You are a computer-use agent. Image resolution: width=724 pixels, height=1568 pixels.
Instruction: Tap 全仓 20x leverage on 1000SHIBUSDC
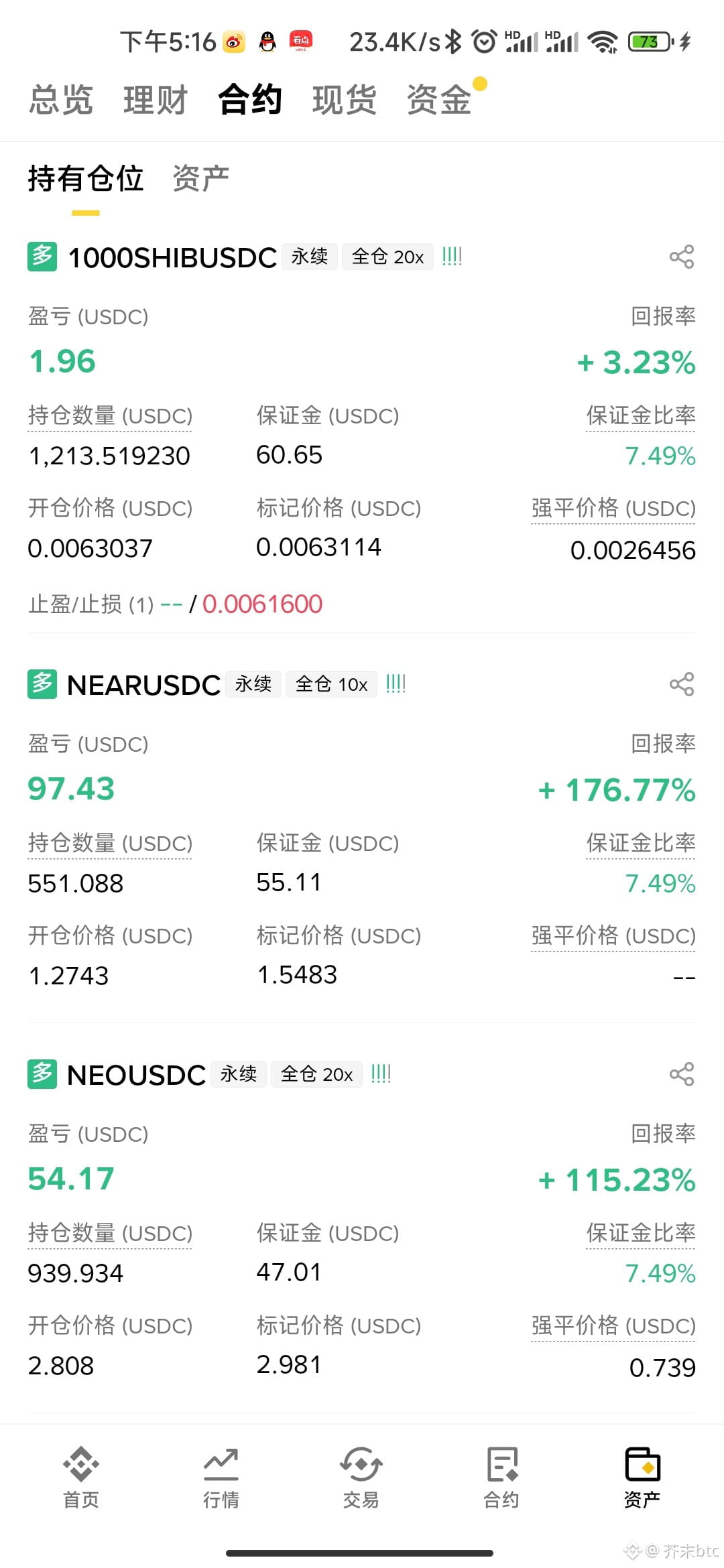[387, 257]
